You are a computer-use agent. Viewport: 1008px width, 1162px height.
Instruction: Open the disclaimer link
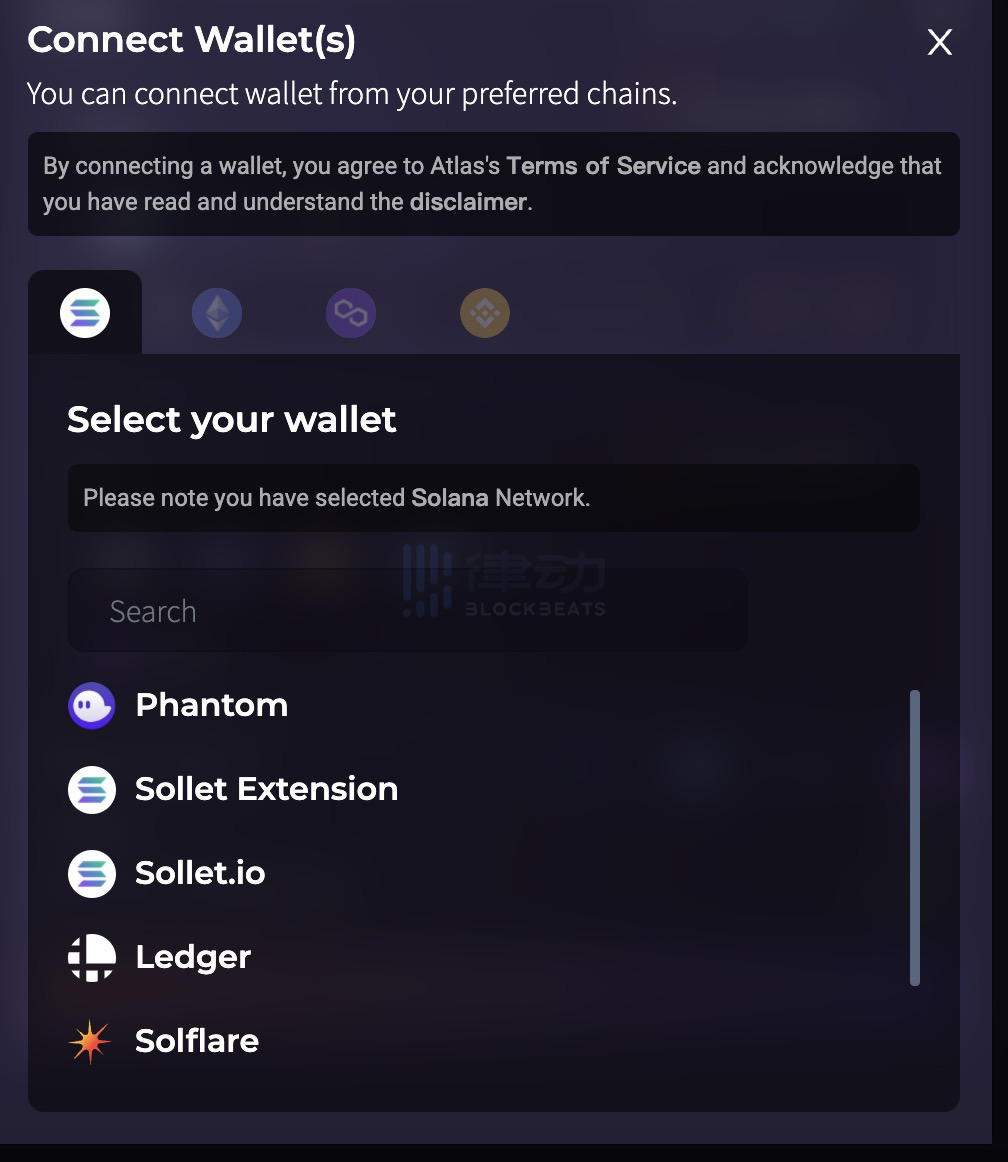[467, 202]
